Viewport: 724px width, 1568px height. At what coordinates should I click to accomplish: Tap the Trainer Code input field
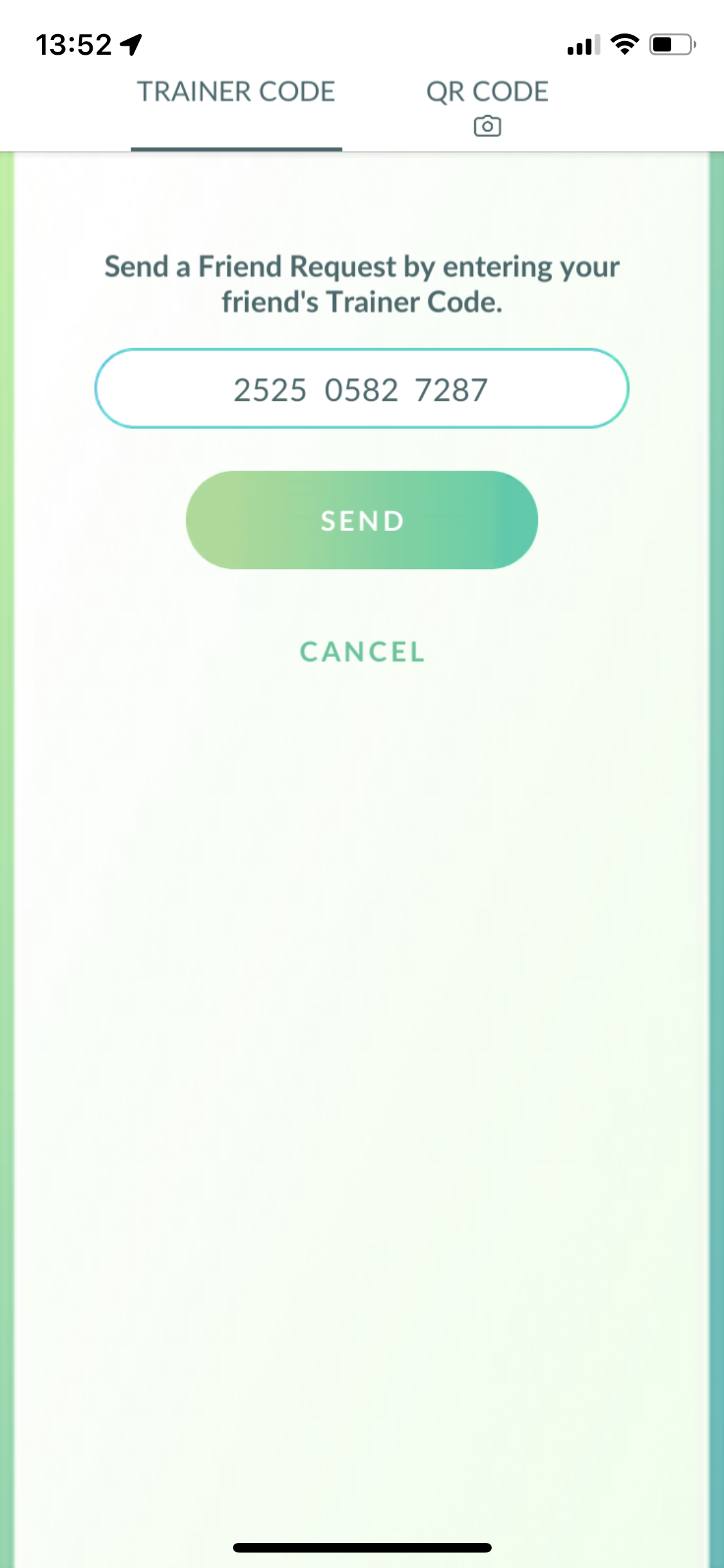pos(362,389)
